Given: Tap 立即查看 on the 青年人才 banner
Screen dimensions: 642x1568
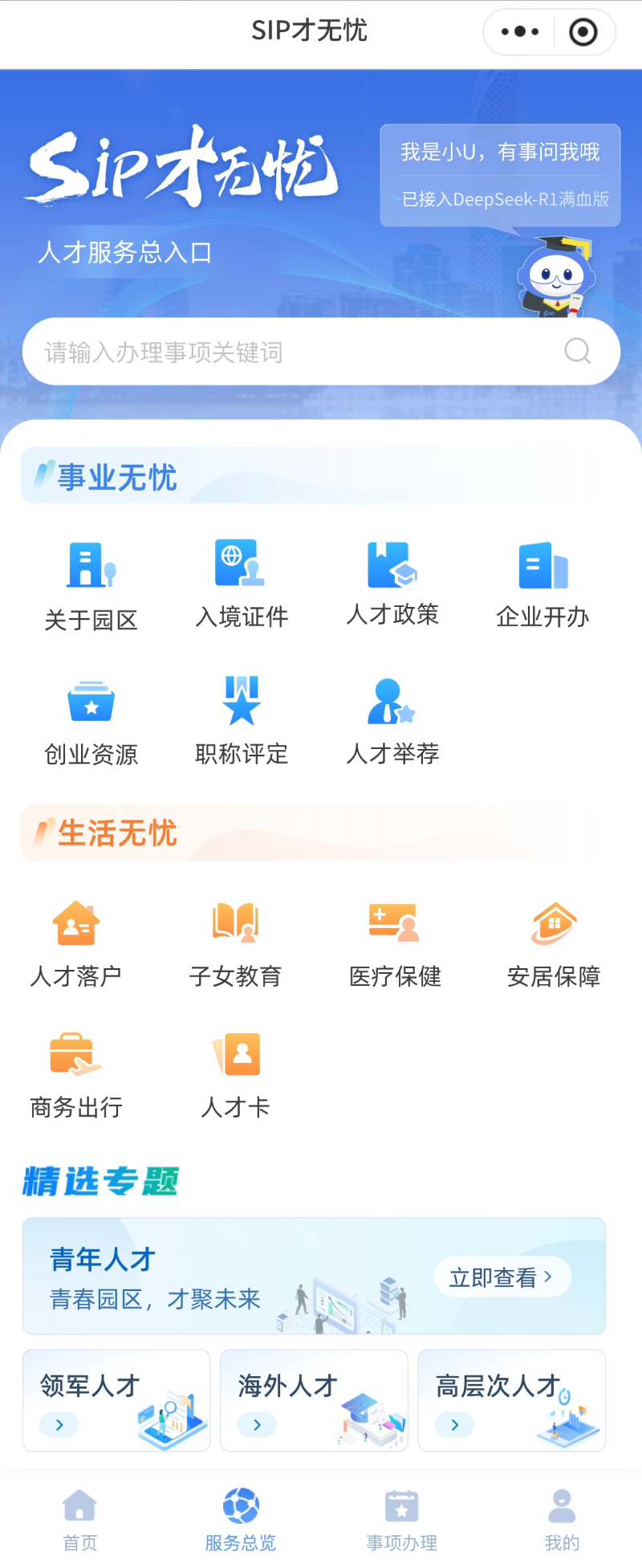Looking at the screenshot, I should (502, 1277).
